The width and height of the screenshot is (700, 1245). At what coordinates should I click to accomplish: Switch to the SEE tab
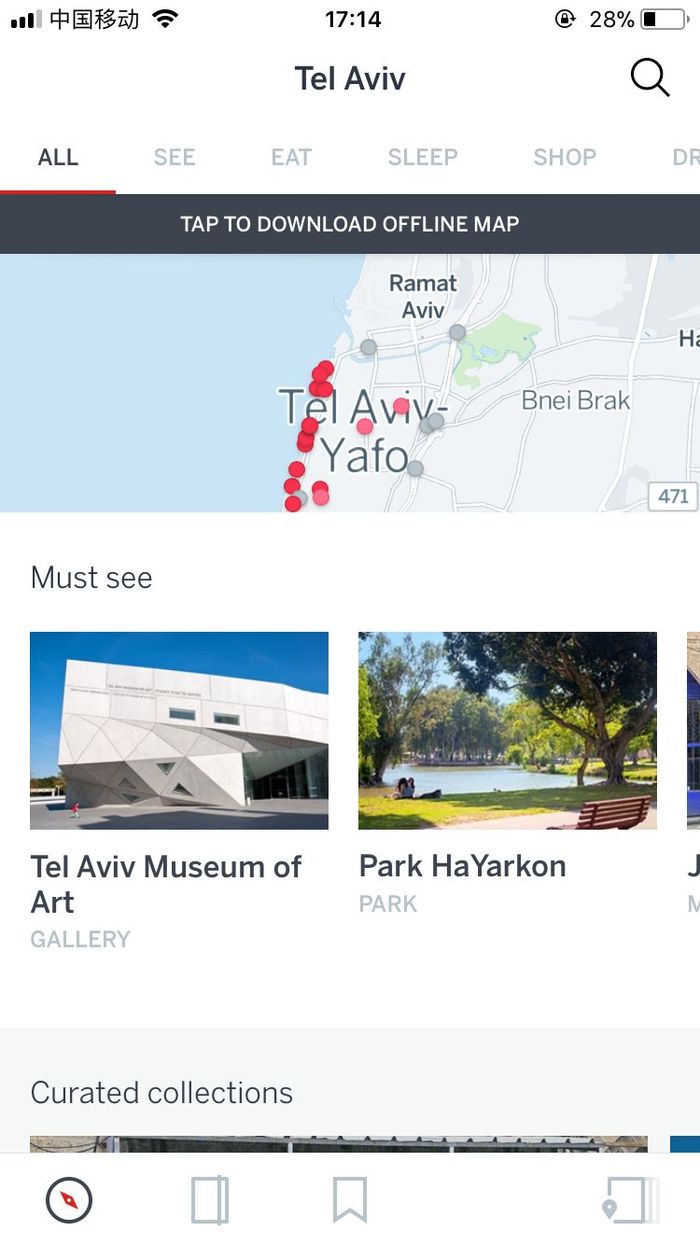pyautogui.click(x=174, y=157)
